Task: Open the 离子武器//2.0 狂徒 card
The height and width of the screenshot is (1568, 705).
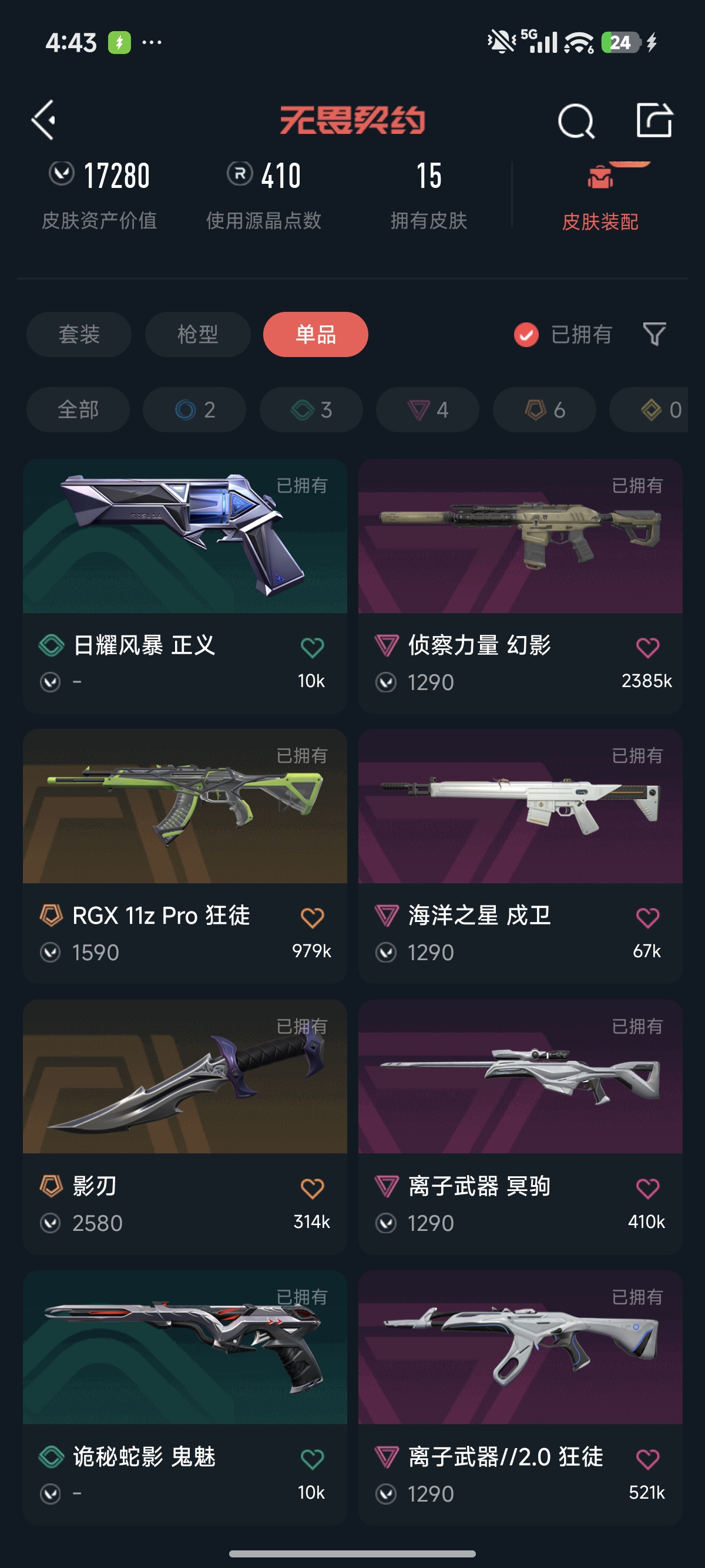Action: point(521,1398)
